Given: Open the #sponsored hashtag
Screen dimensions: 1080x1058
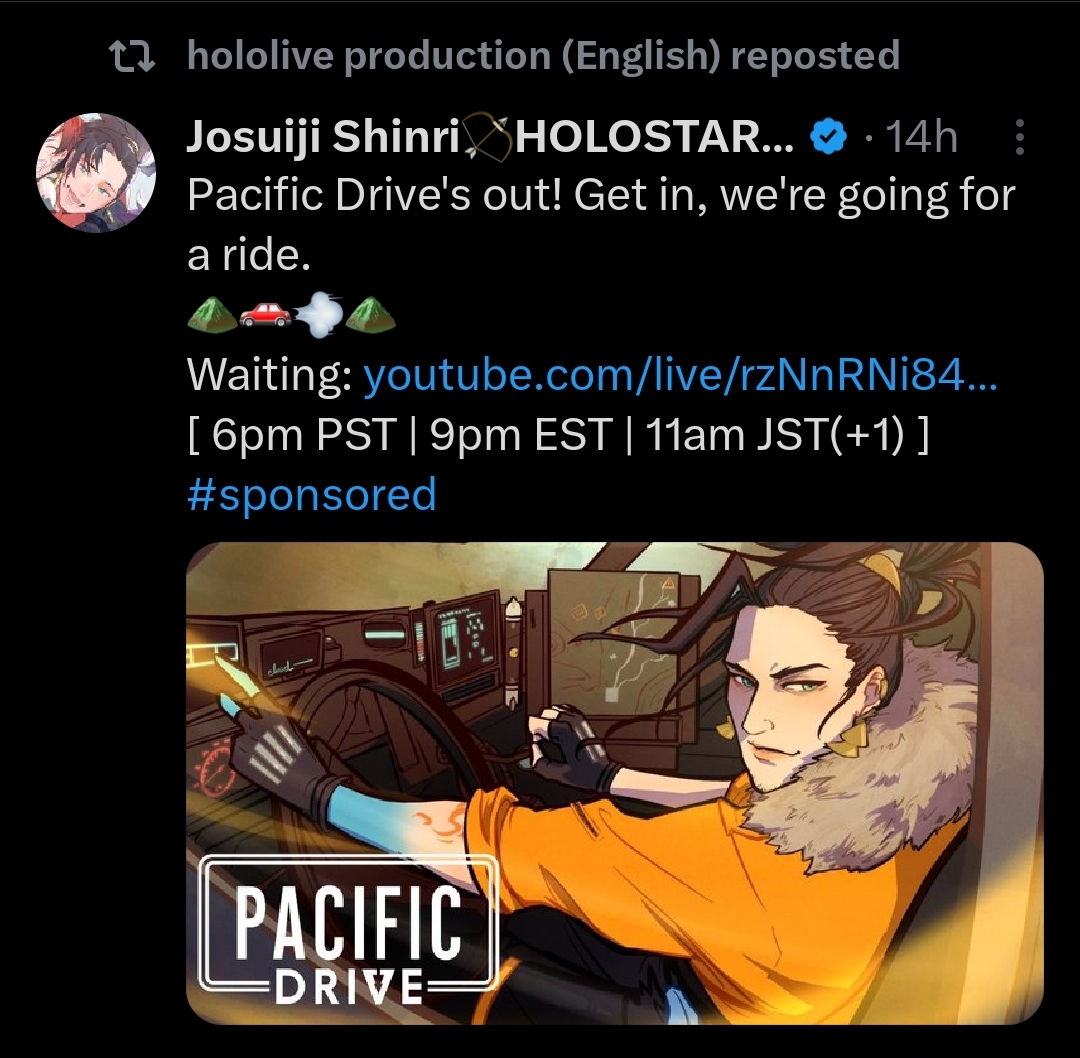Looking at the screenshot, I should click(311, 494).
